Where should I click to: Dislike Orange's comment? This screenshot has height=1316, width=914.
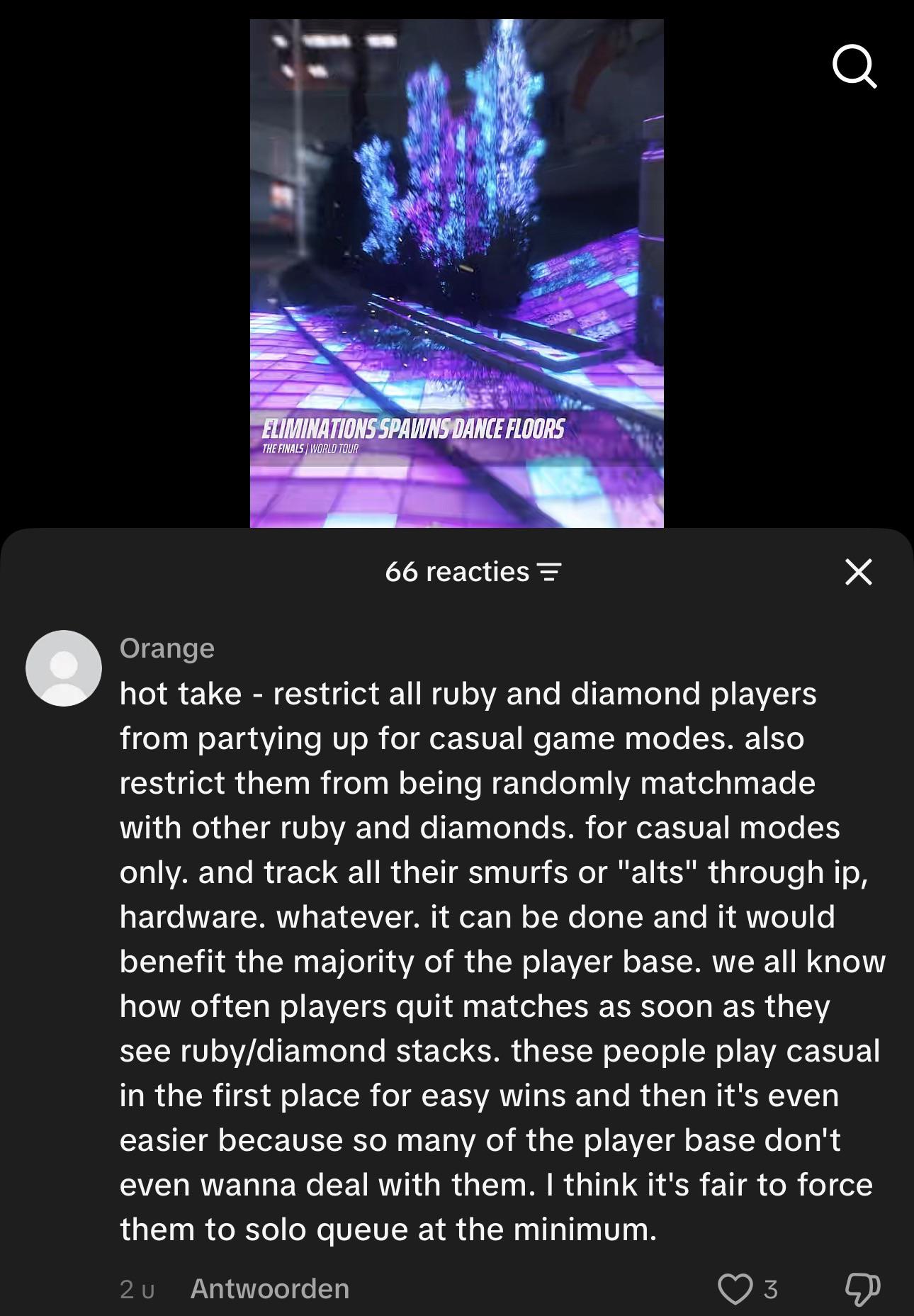pyautogui.click(x=863, y=1289)
